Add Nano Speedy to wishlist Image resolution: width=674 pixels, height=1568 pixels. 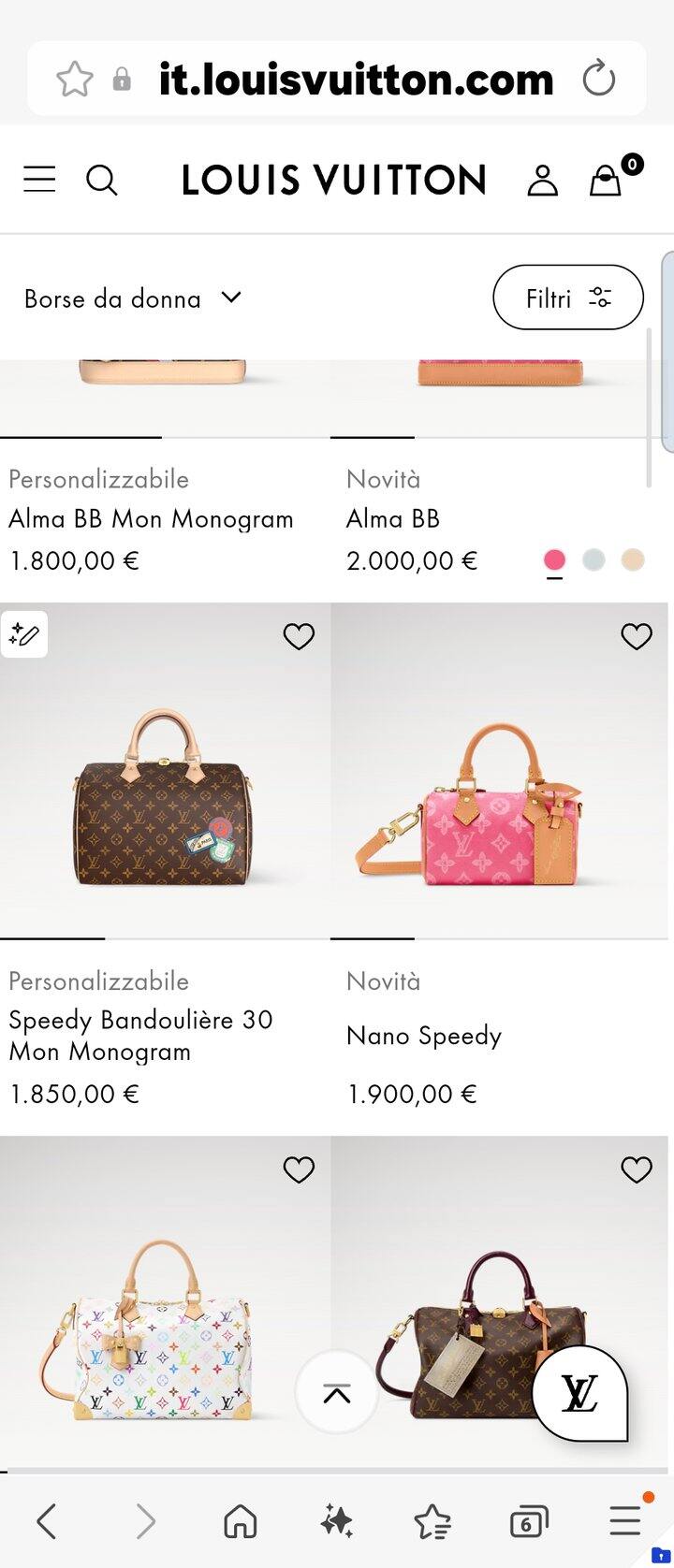tap(637, 636)
